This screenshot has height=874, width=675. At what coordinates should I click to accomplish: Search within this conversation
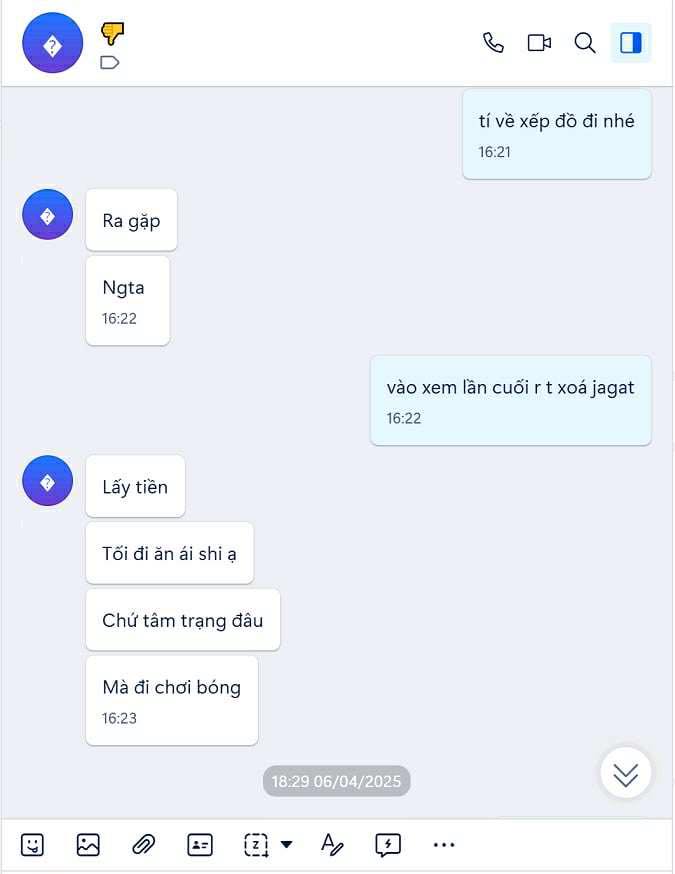pyautogui.click(x=585, y=43)
